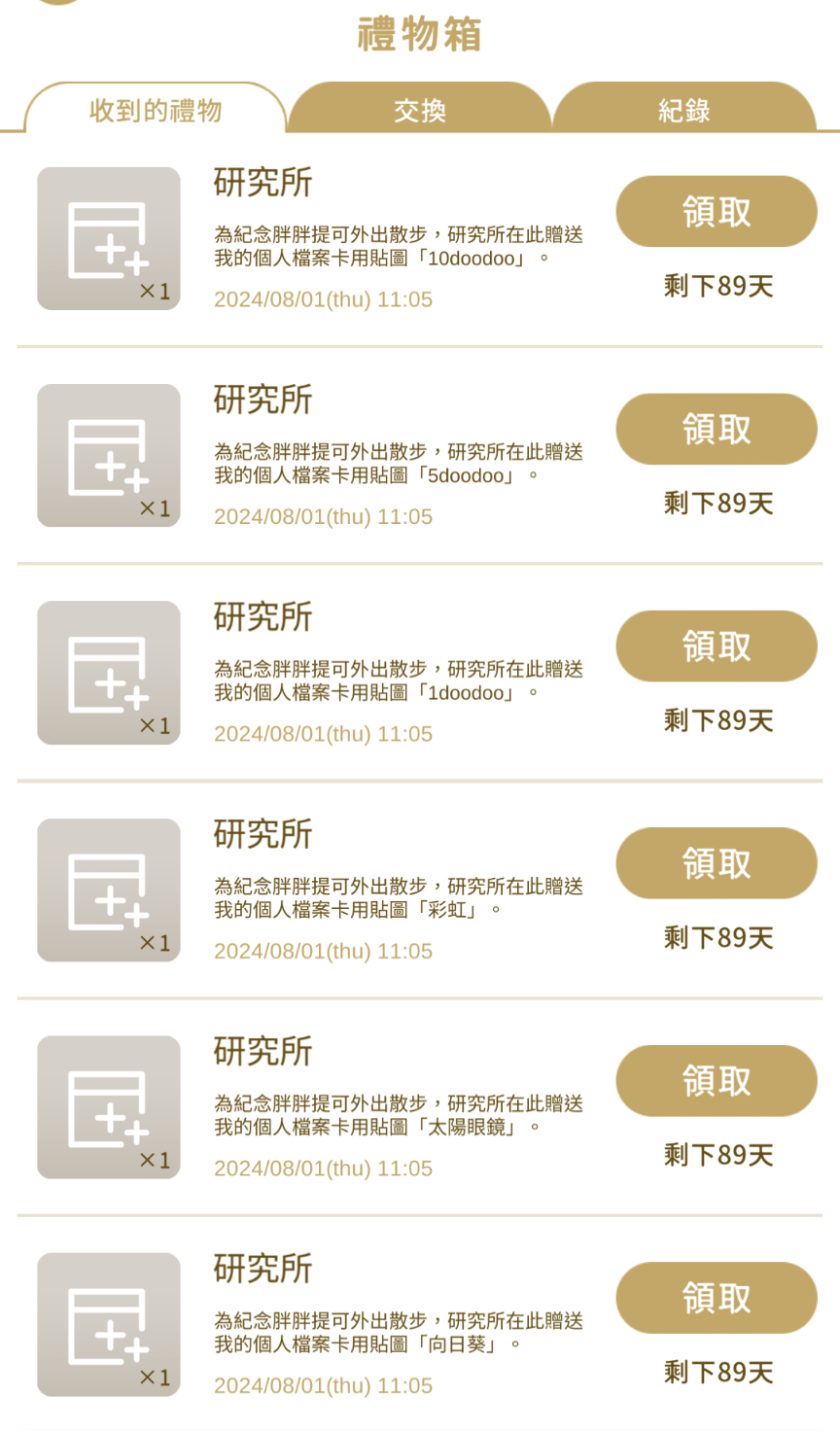
Task: Tap 領取 for the 太陽眼鏡 sticker
Action: [x=717, y=1080]
